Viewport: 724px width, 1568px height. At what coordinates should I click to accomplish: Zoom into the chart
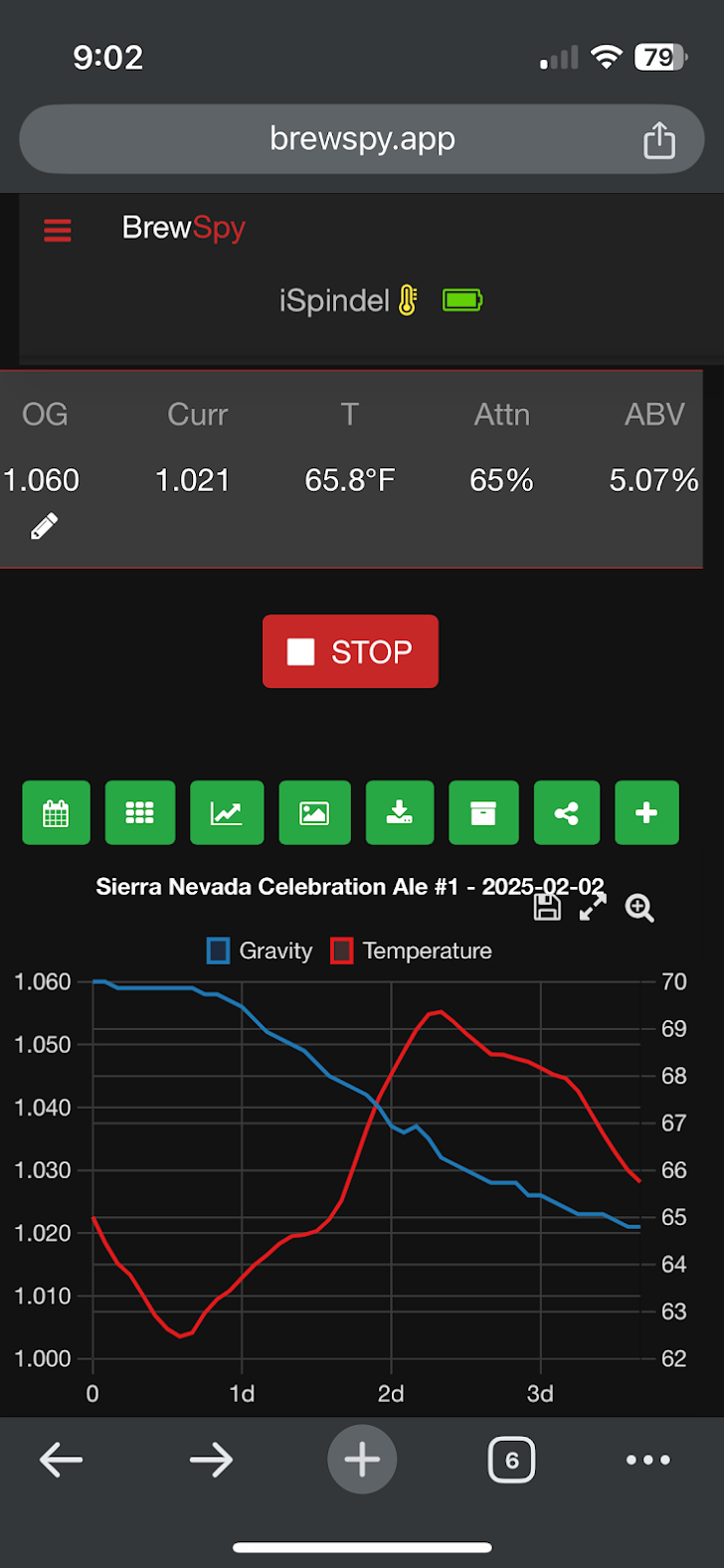click(639, 907)
